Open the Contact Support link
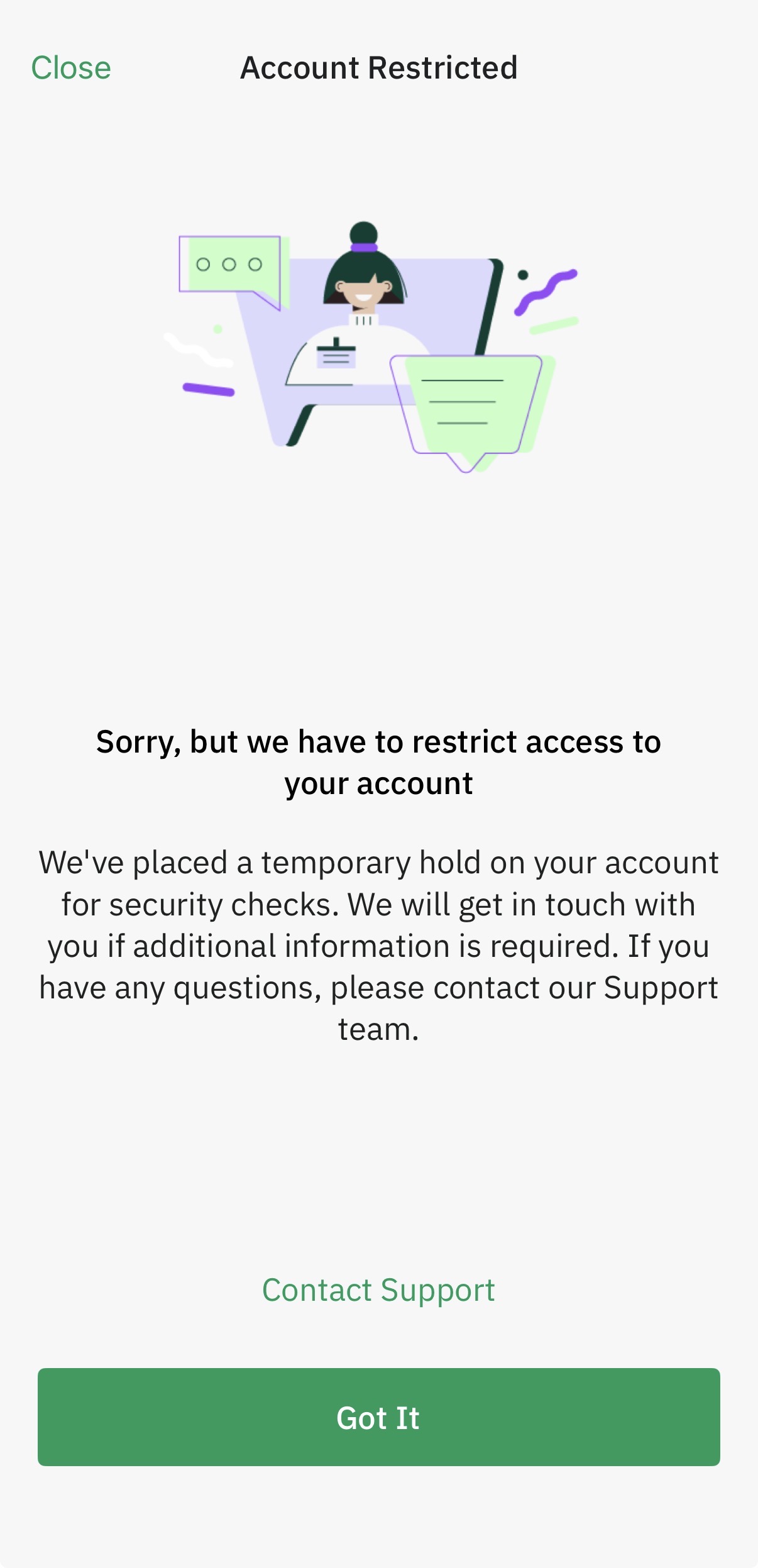The image size is (758, 1568). click(378, 1291)
